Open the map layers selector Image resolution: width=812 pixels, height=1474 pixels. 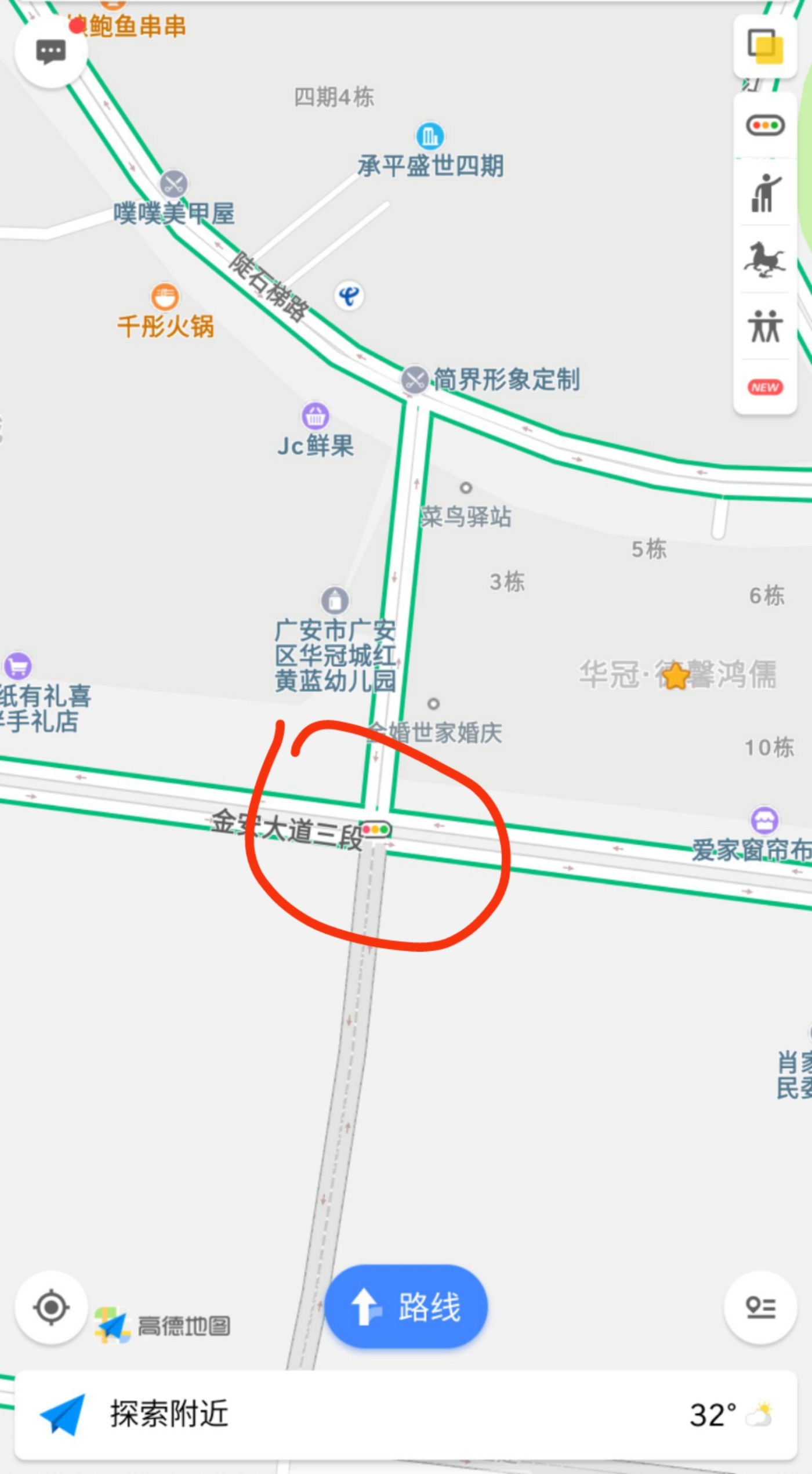(x=765, y=46)
